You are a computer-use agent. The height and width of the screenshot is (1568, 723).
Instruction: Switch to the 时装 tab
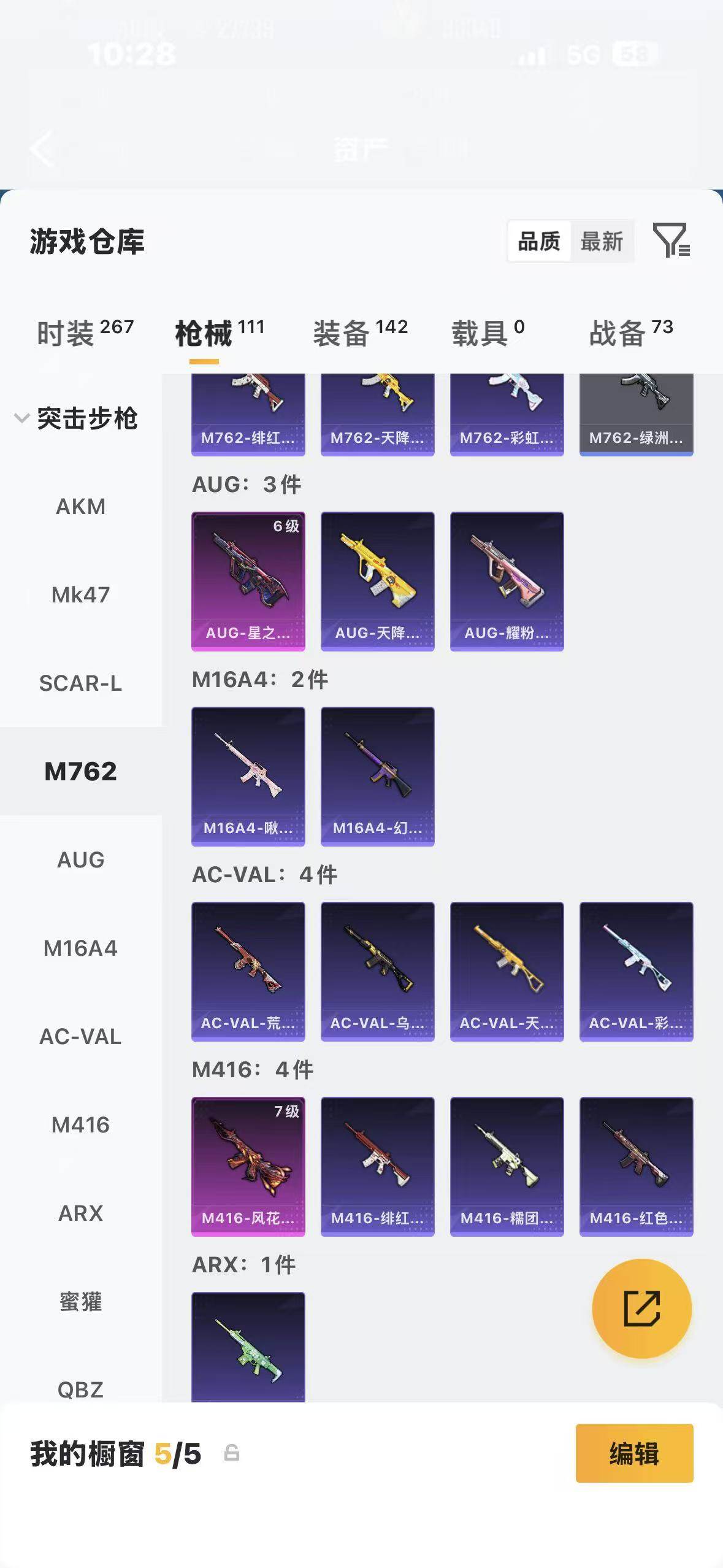(85, 333)
